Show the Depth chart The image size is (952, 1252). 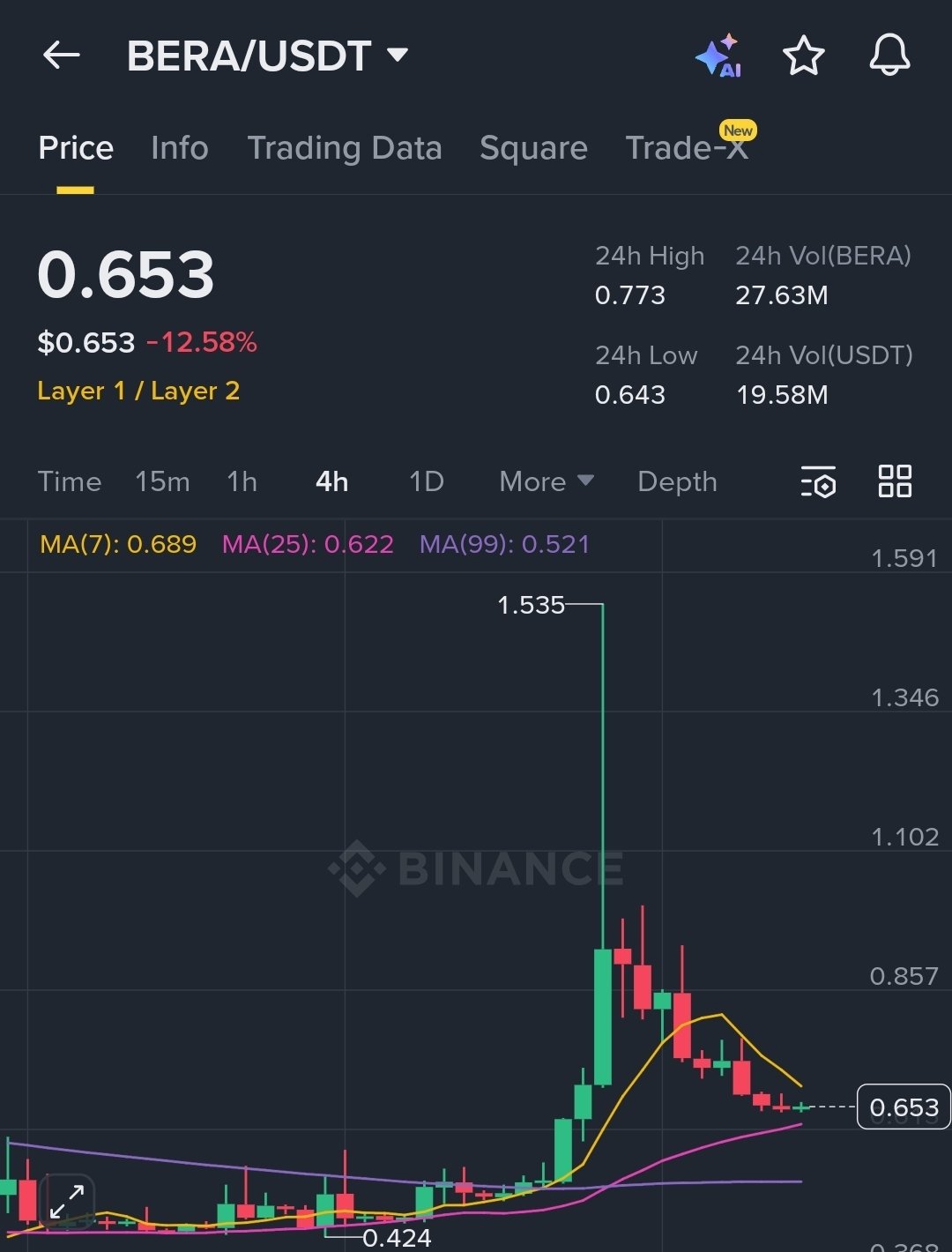677,481
